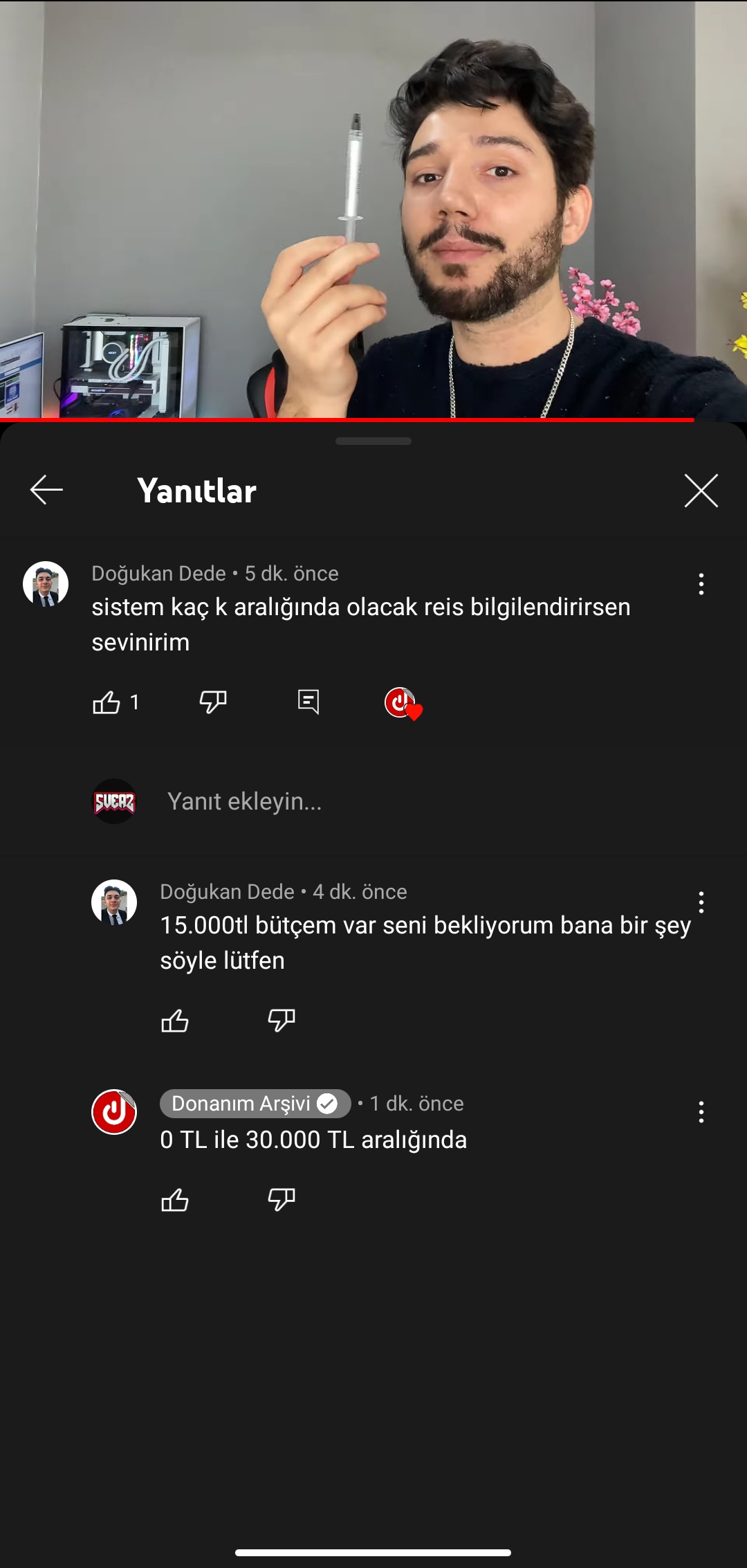Open options for the "15.000tl bütçem" reply
The width and height of the screenshot is (747, 1568).
tap(701, 902)
